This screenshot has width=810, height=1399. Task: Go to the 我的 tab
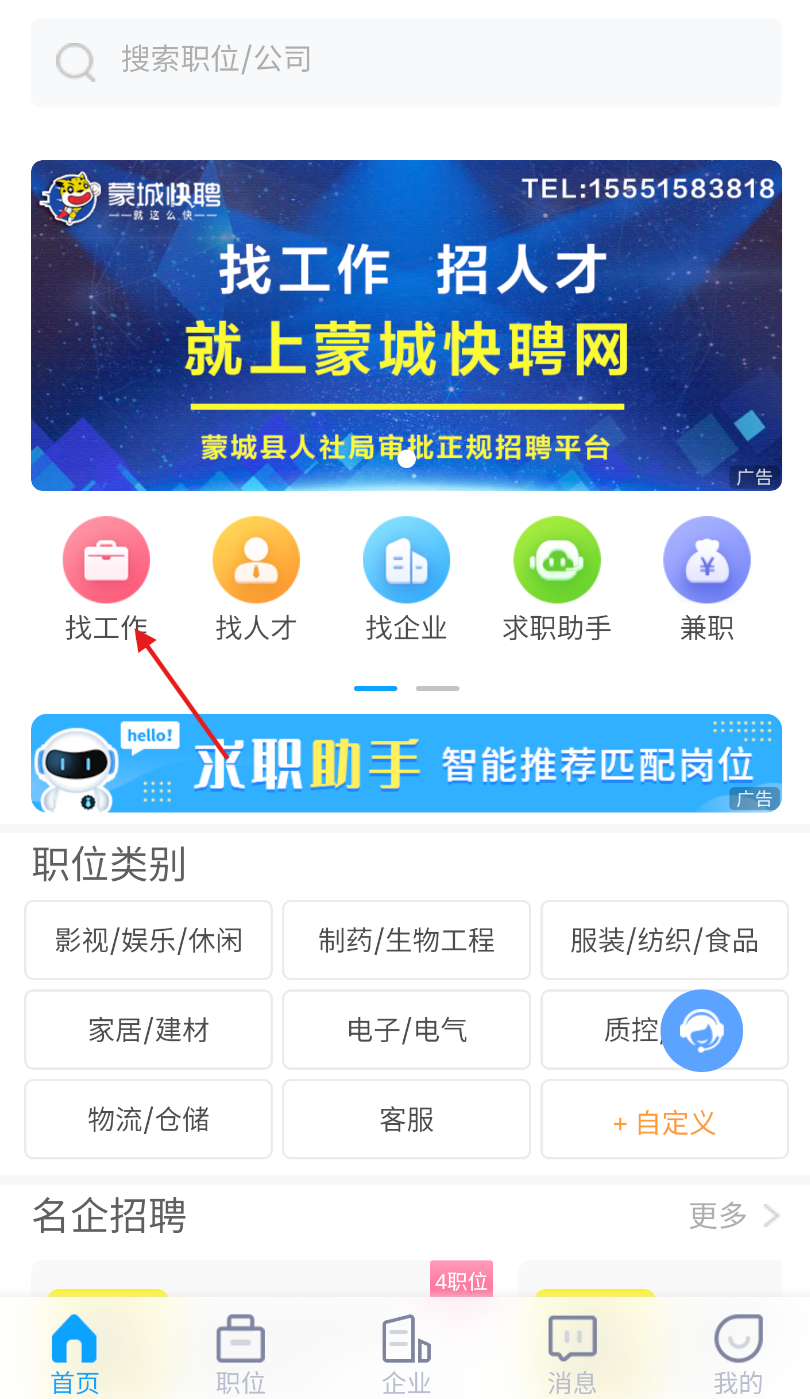pos(738,1354)
